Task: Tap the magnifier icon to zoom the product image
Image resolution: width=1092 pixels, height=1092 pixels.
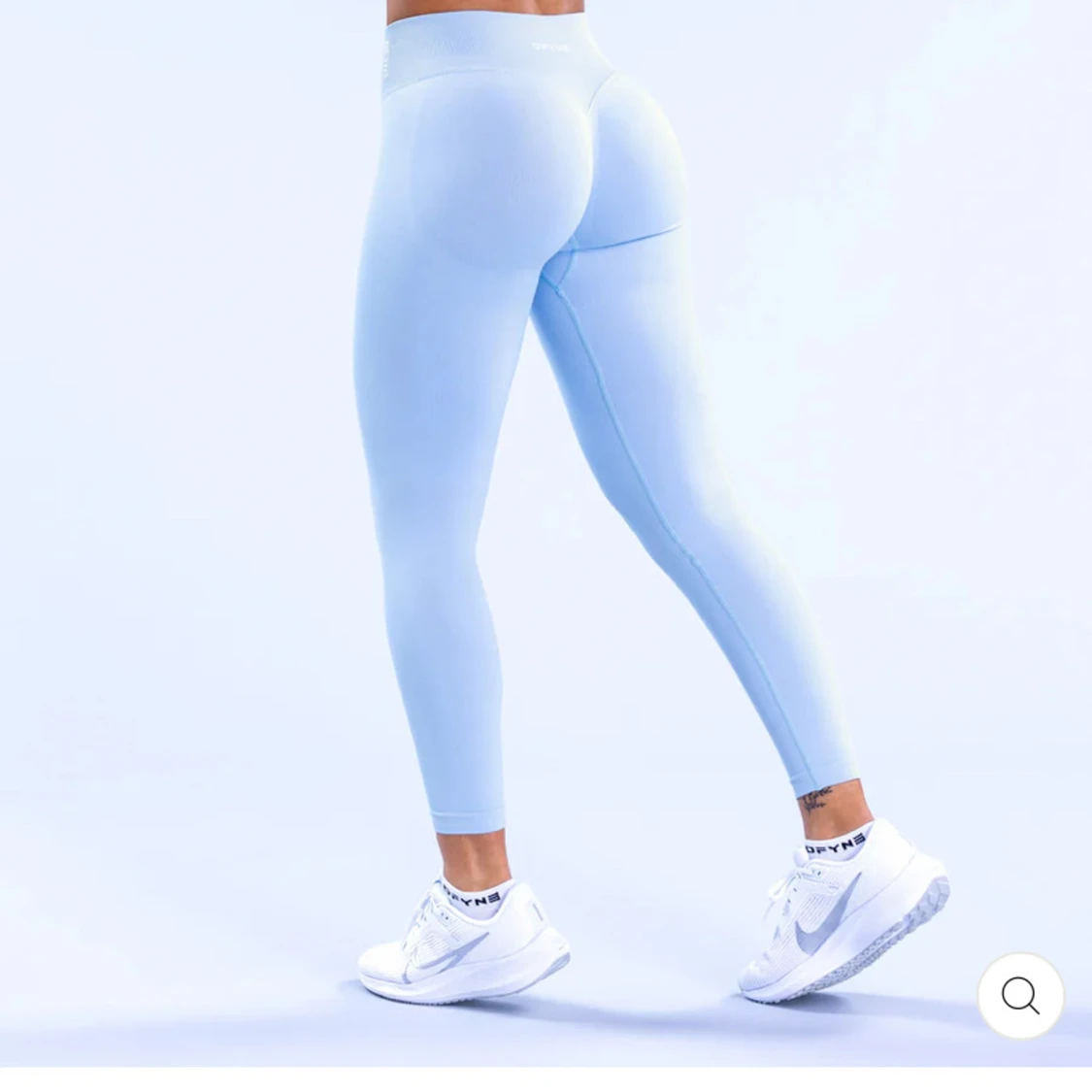Action: click(1020, 996)
